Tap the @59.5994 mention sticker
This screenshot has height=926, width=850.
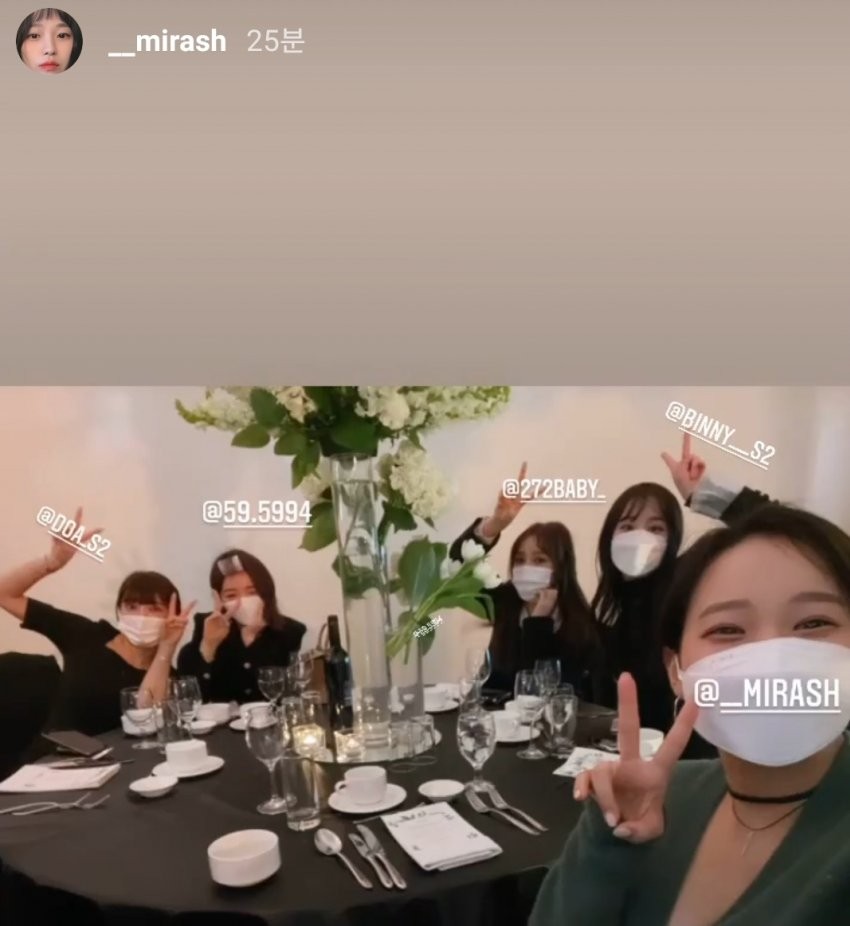[256, 513]
